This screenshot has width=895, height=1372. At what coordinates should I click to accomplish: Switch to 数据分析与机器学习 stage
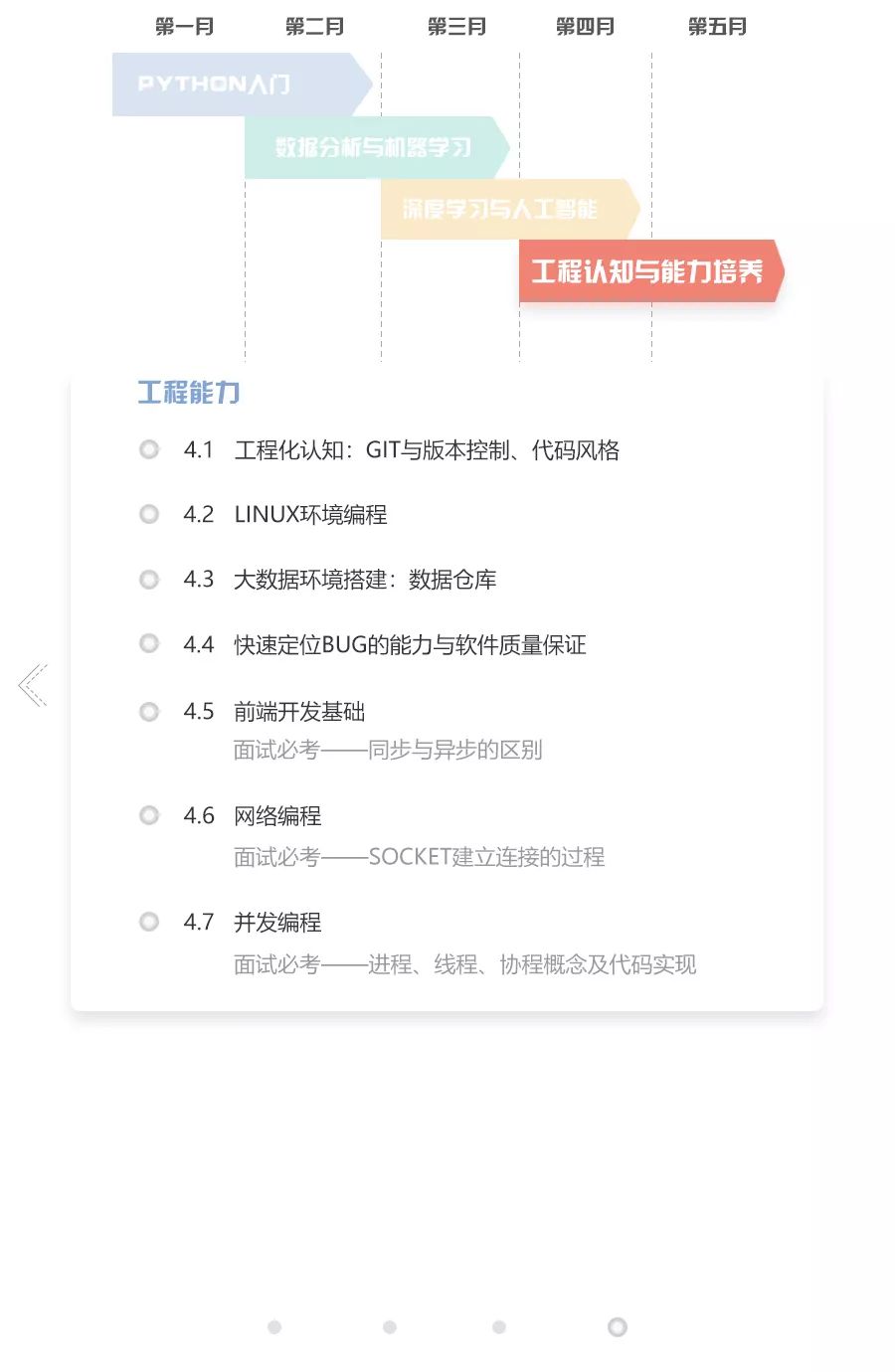point(374,147)
